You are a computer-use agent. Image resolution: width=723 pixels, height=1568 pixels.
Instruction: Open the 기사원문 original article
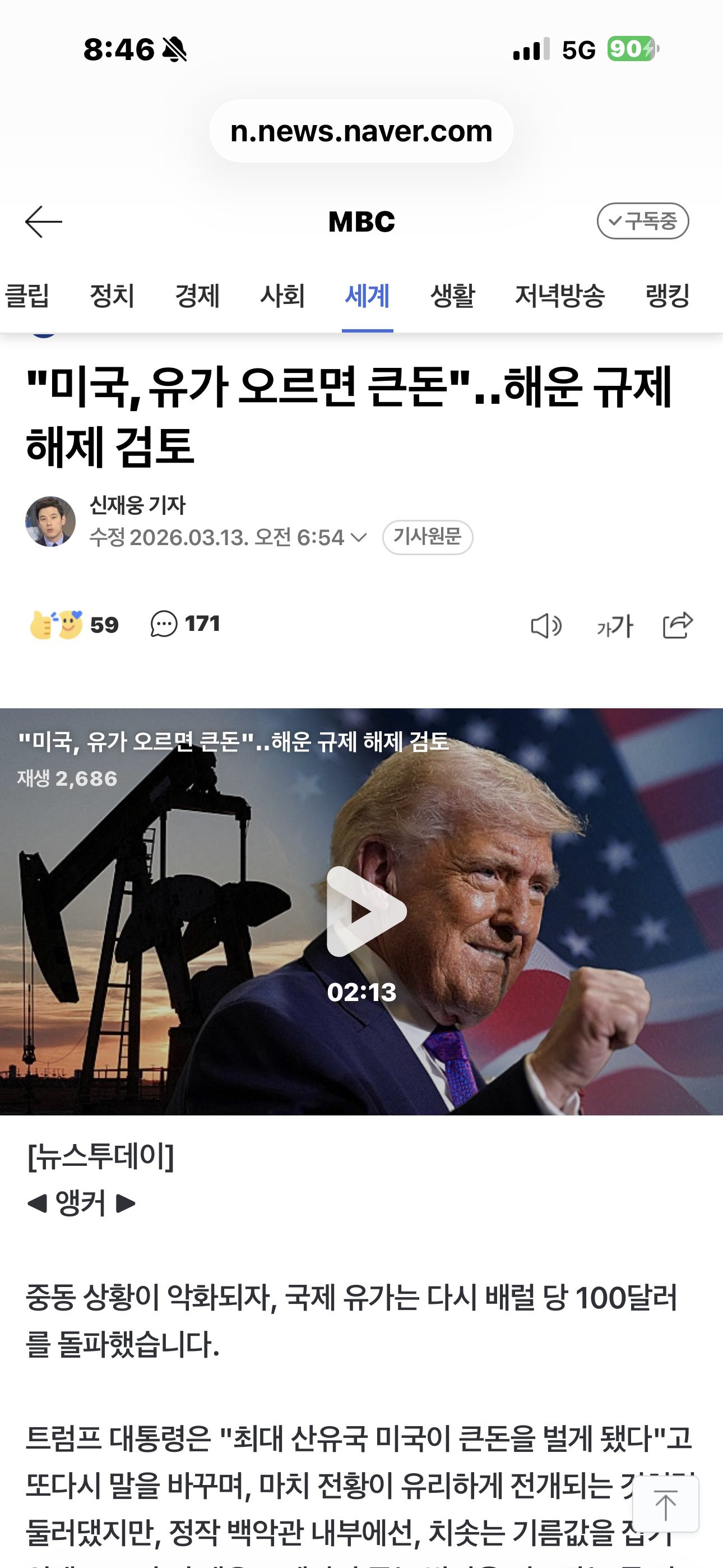pos(427,537)
